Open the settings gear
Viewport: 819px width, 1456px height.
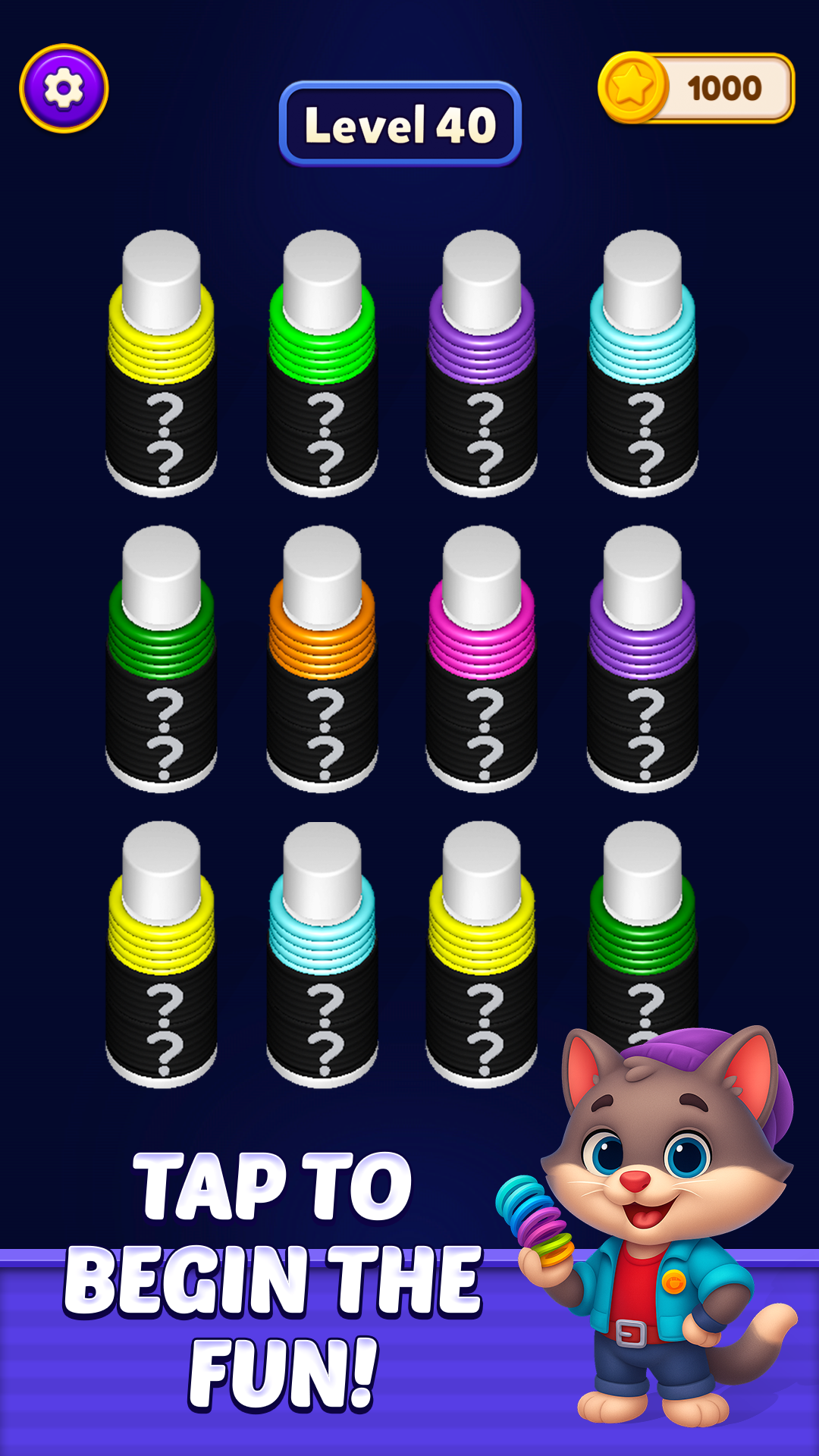[x=64, y=89]
